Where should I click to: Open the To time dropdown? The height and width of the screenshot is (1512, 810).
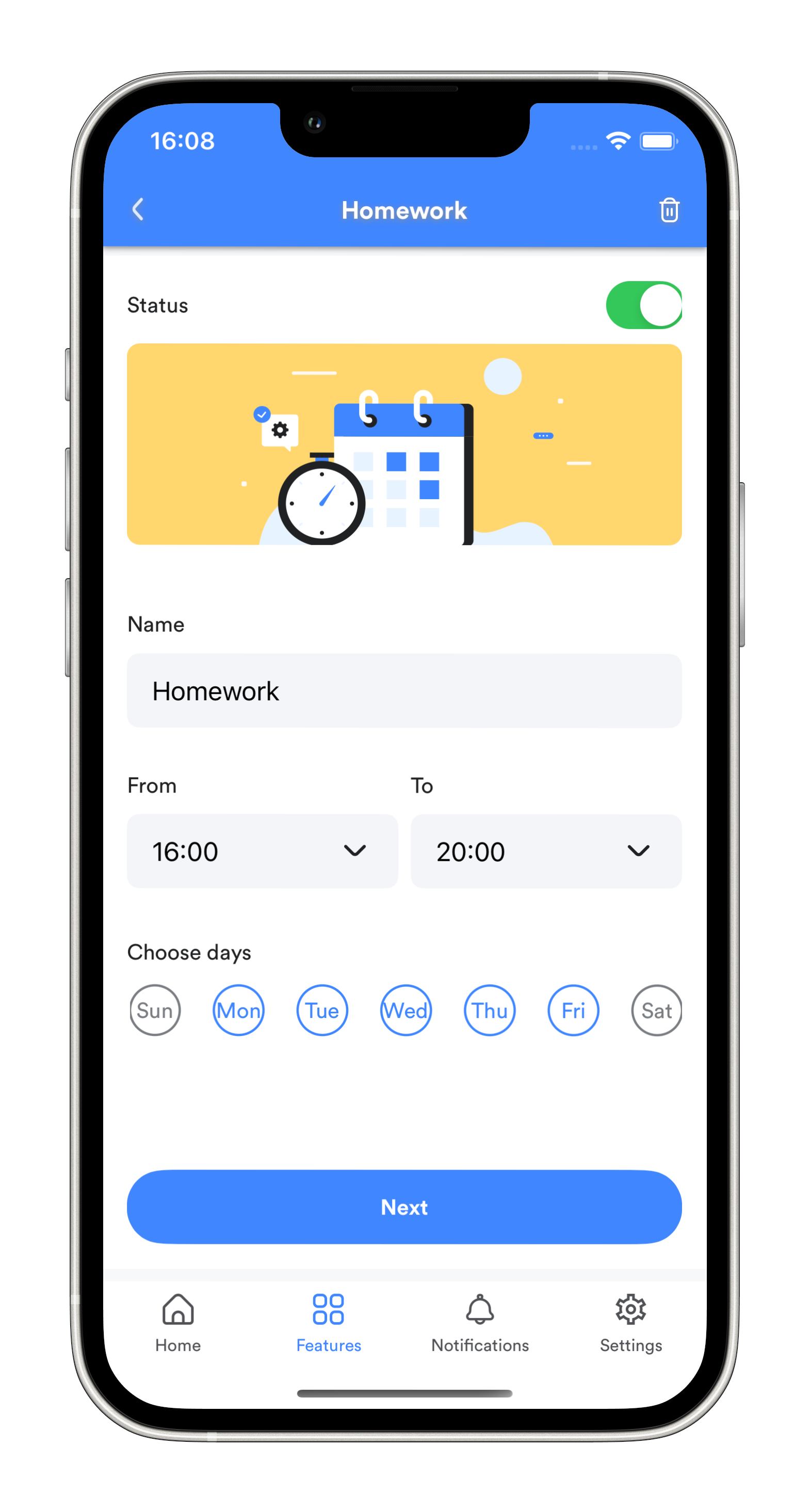point(546,851)
